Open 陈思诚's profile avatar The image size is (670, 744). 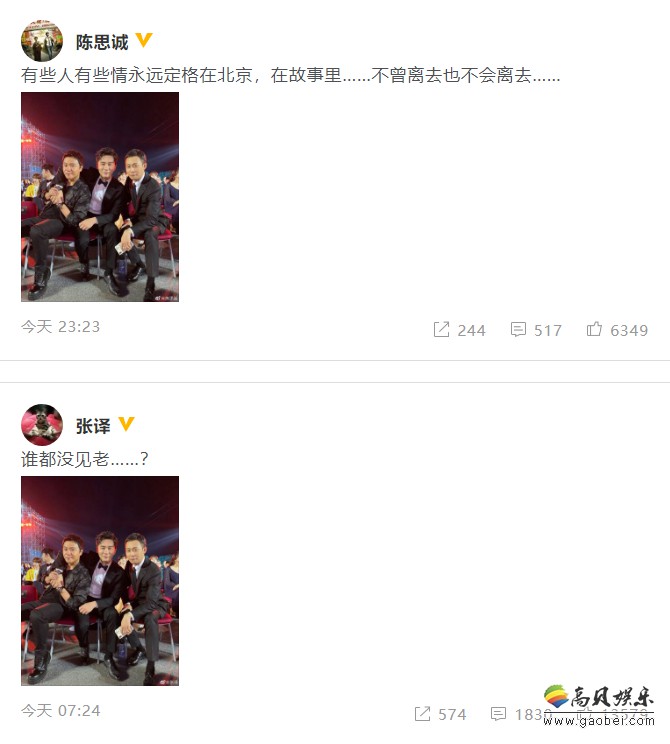point(42,41)
